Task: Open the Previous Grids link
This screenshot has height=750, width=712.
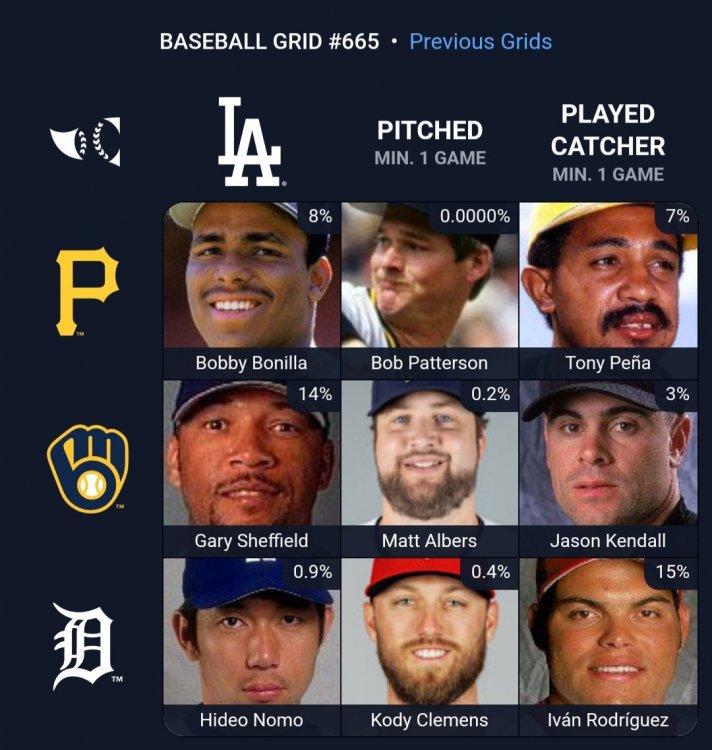Action: 480,42
